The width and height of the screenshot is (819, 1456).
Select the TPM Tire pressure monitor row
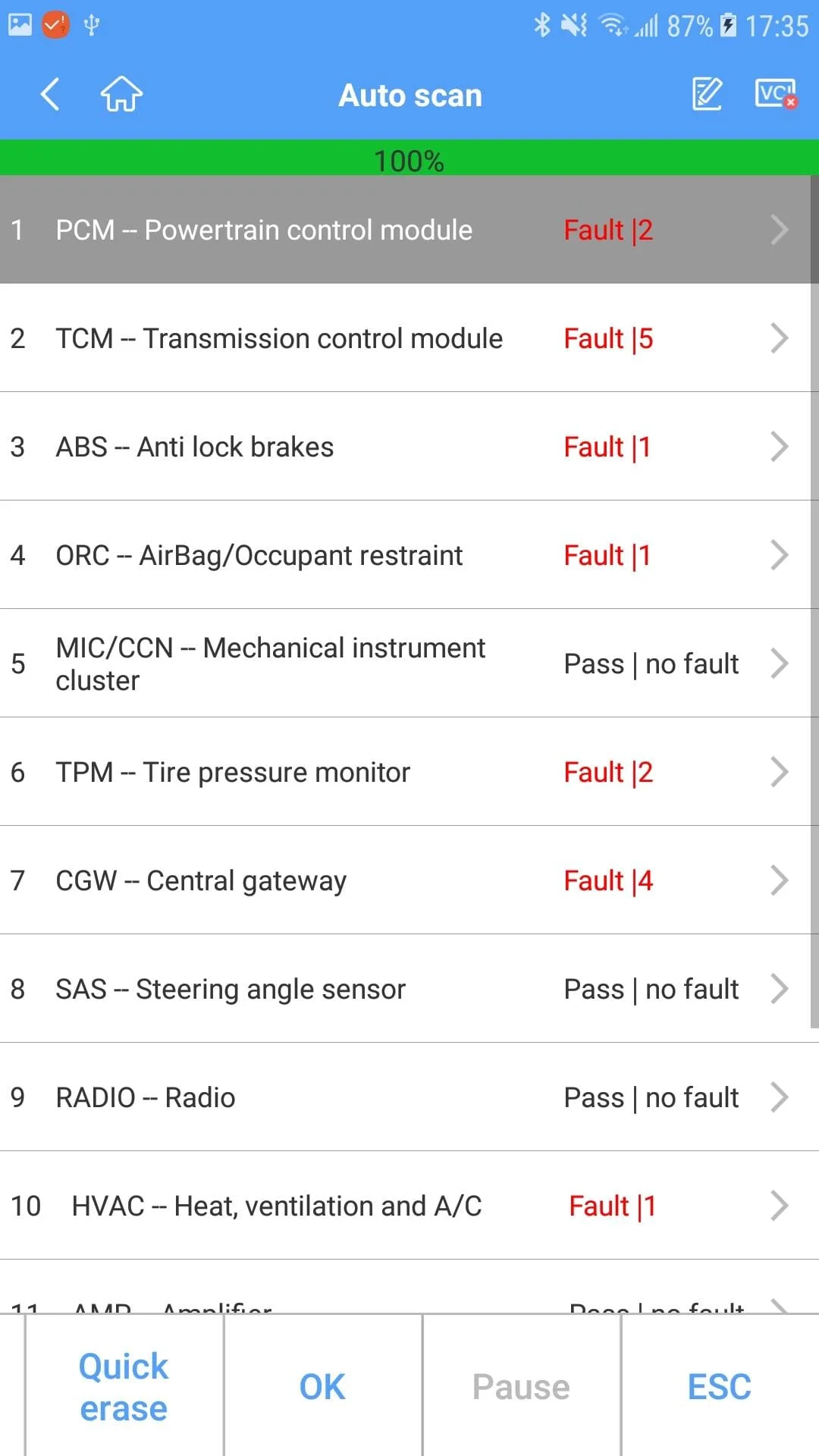409,772
